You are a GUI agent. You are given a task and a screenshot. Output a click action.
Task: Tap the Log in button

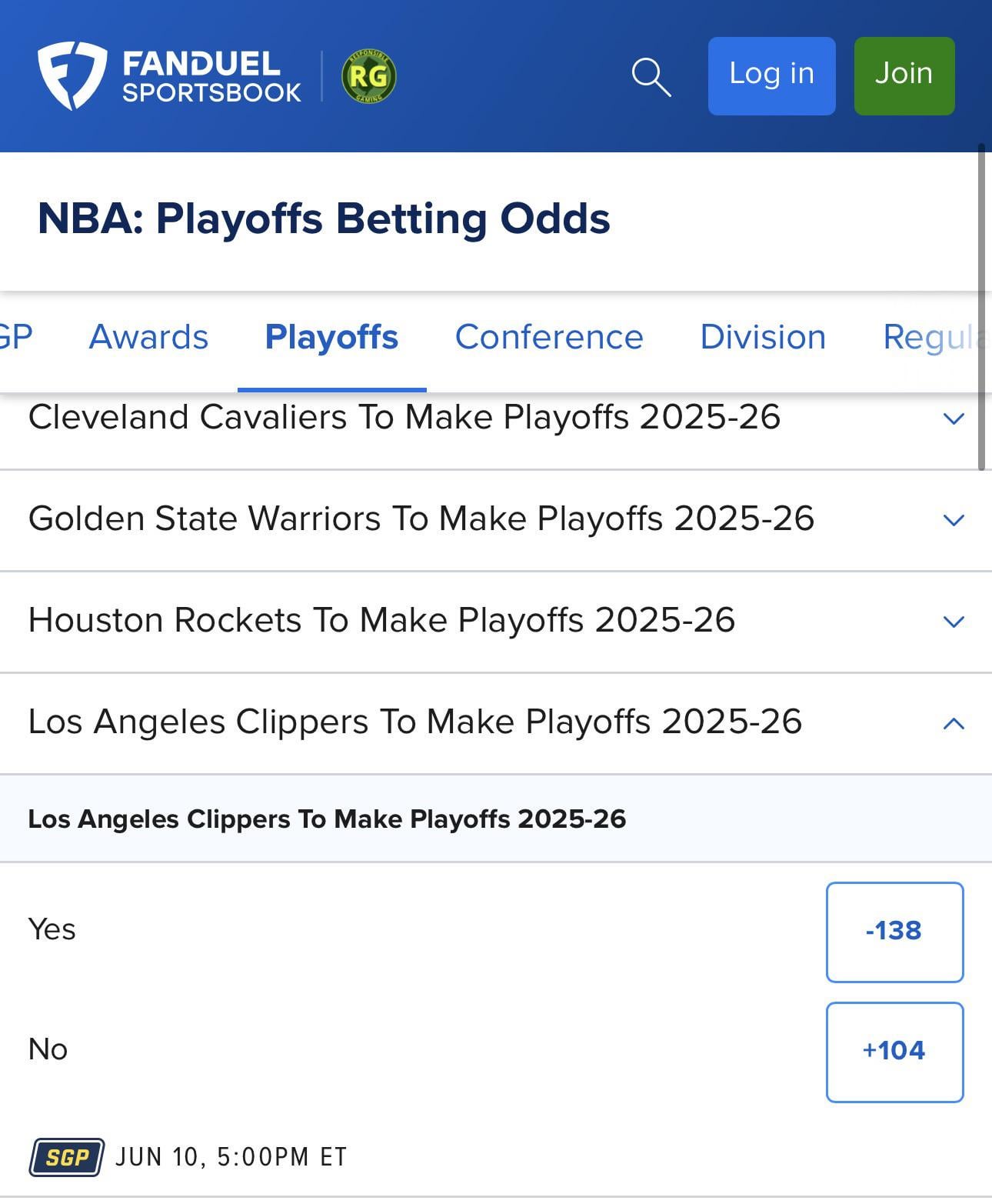click(771, 75)
